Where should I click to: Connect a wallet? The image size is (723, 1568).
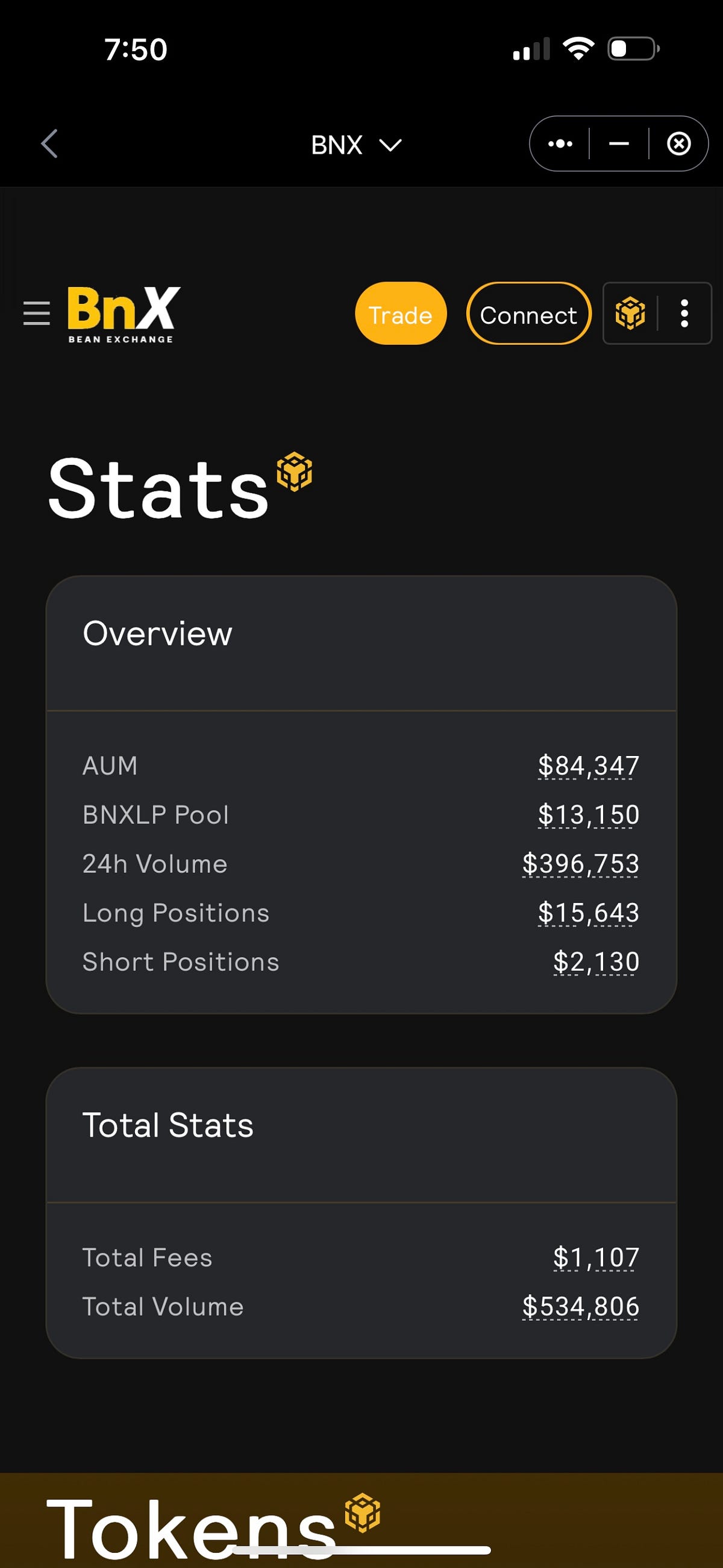coord(528,314)
